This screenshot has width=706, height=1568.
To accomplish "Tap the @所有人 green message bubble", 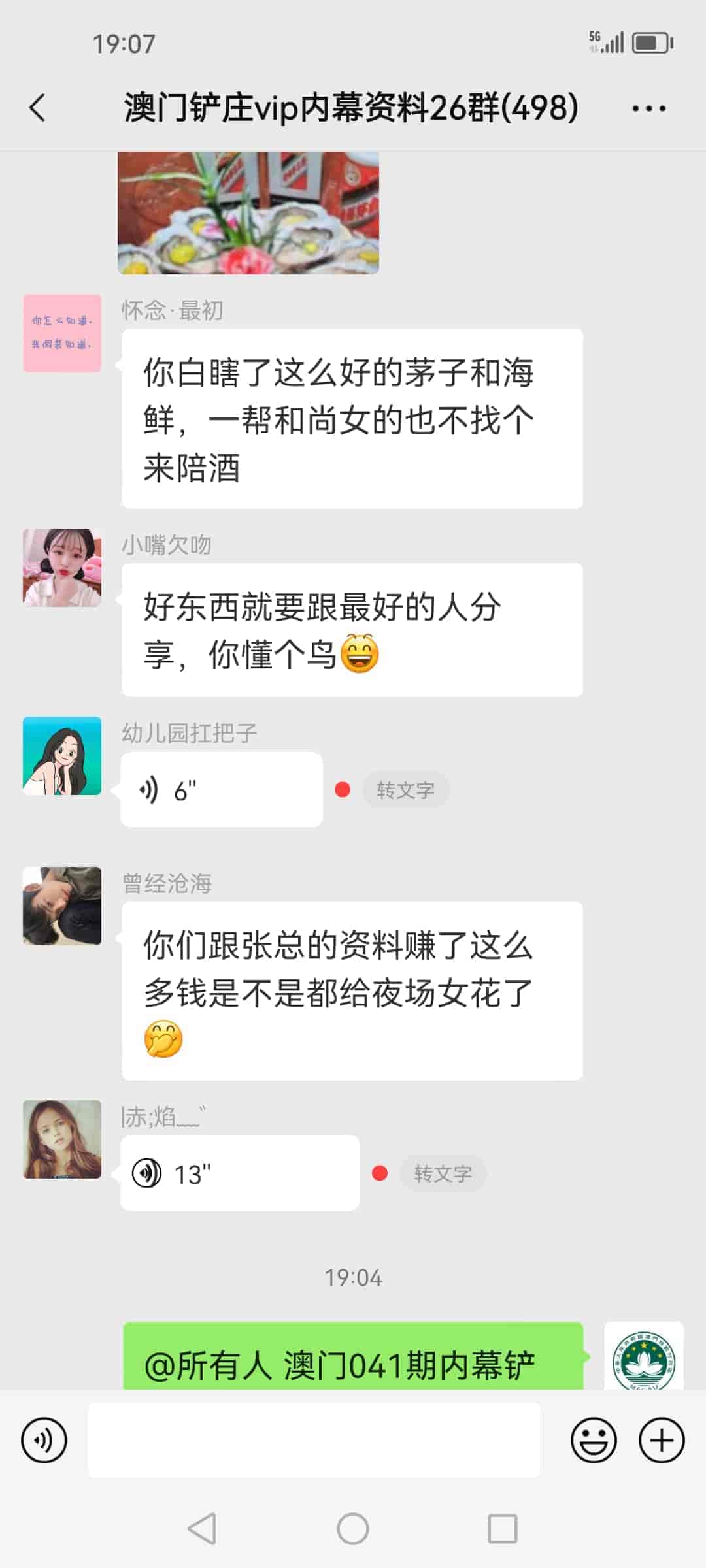I will pyautogui.click(x=353, y=1362).
